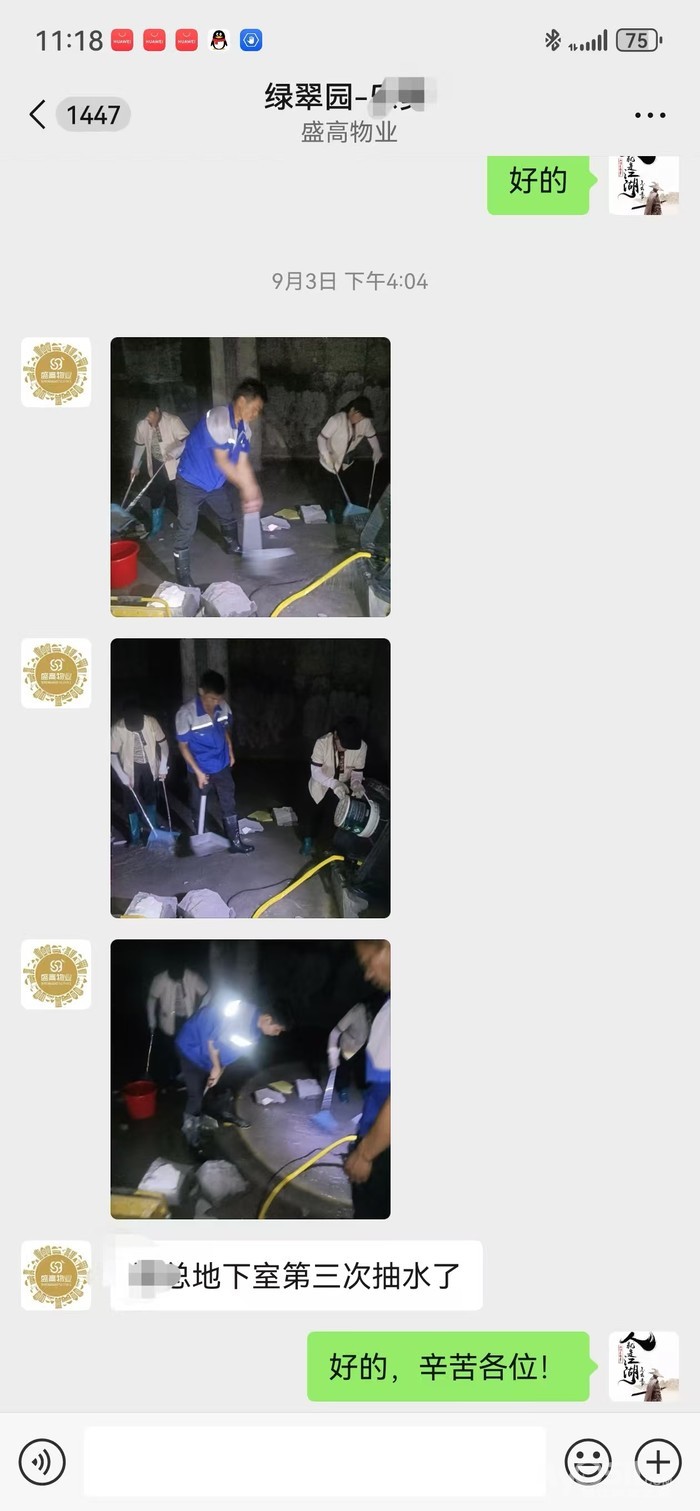
Task: Open the third photo with bright flashlight
Action: tap(250, 1079)
